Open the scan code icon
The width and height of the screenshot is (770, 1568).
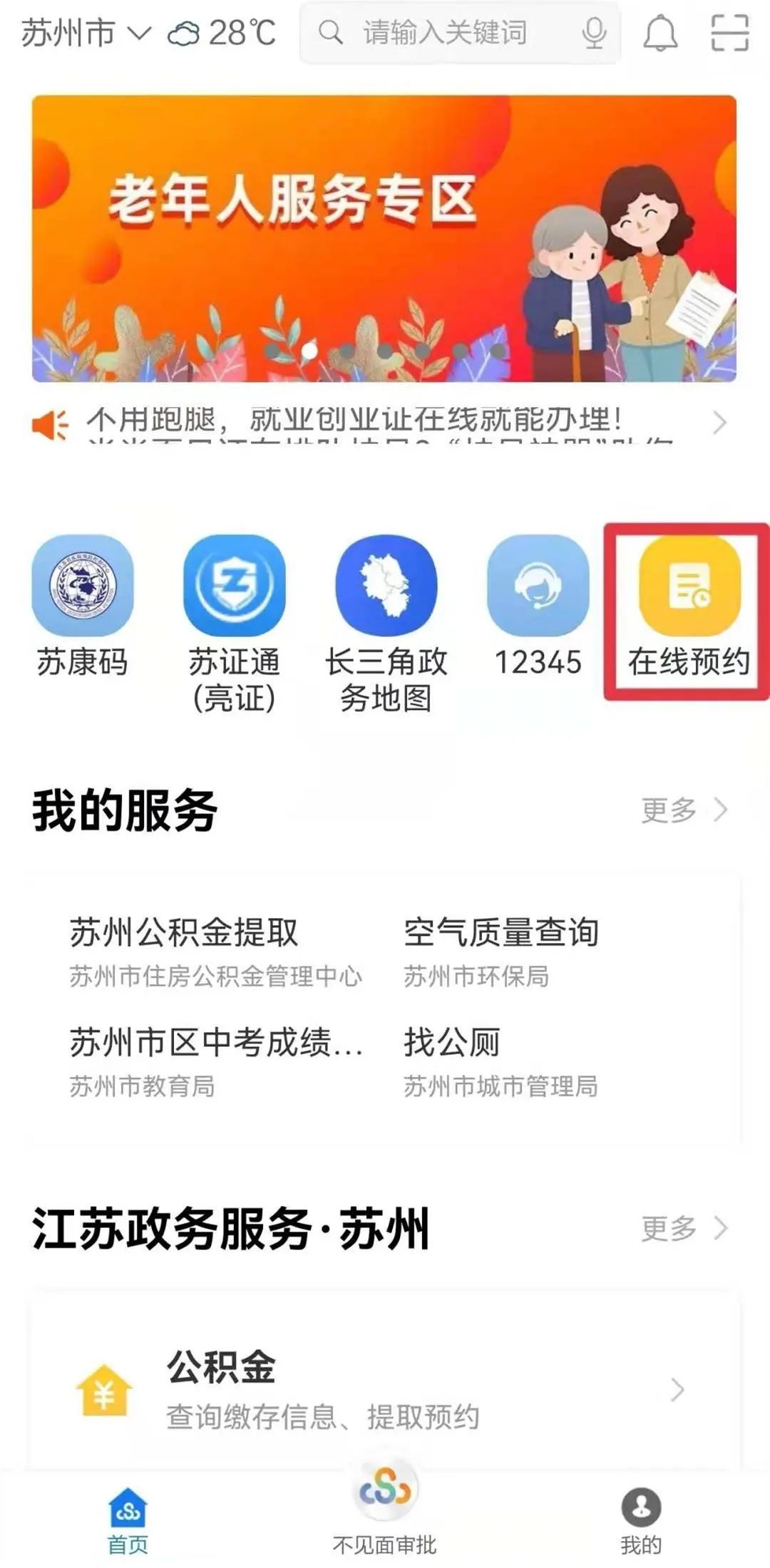click(x=729, y=33)
